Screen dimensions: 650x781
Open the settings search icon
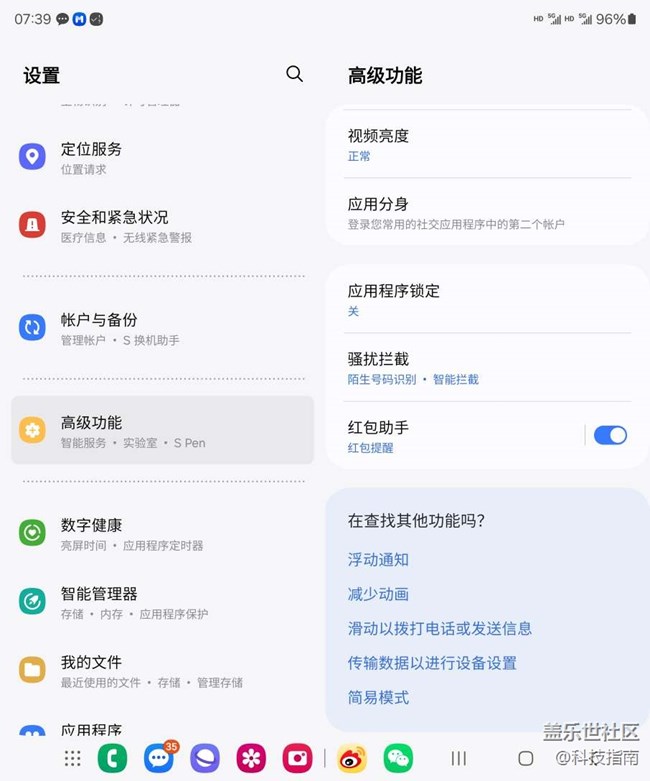294,74
